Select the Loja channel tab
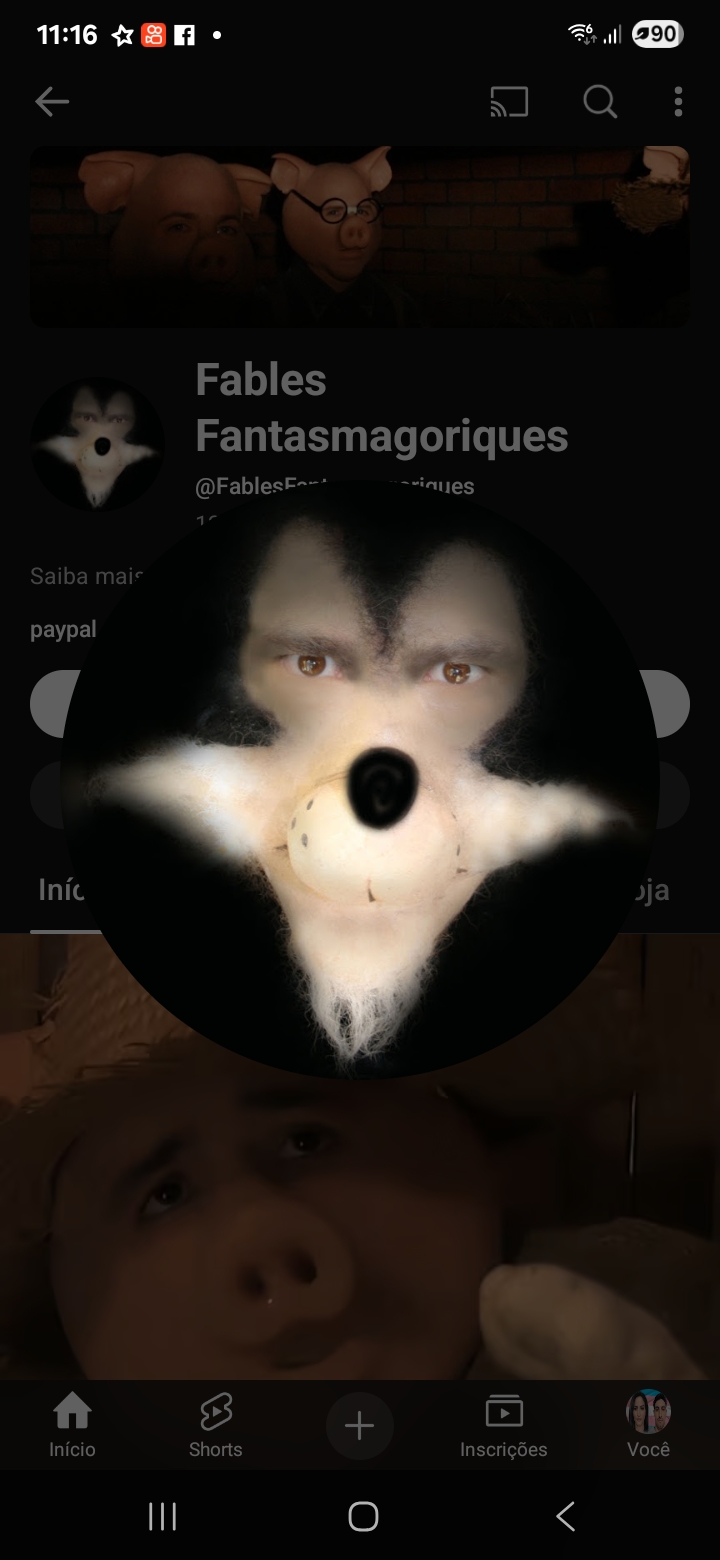 coord(653,889)
